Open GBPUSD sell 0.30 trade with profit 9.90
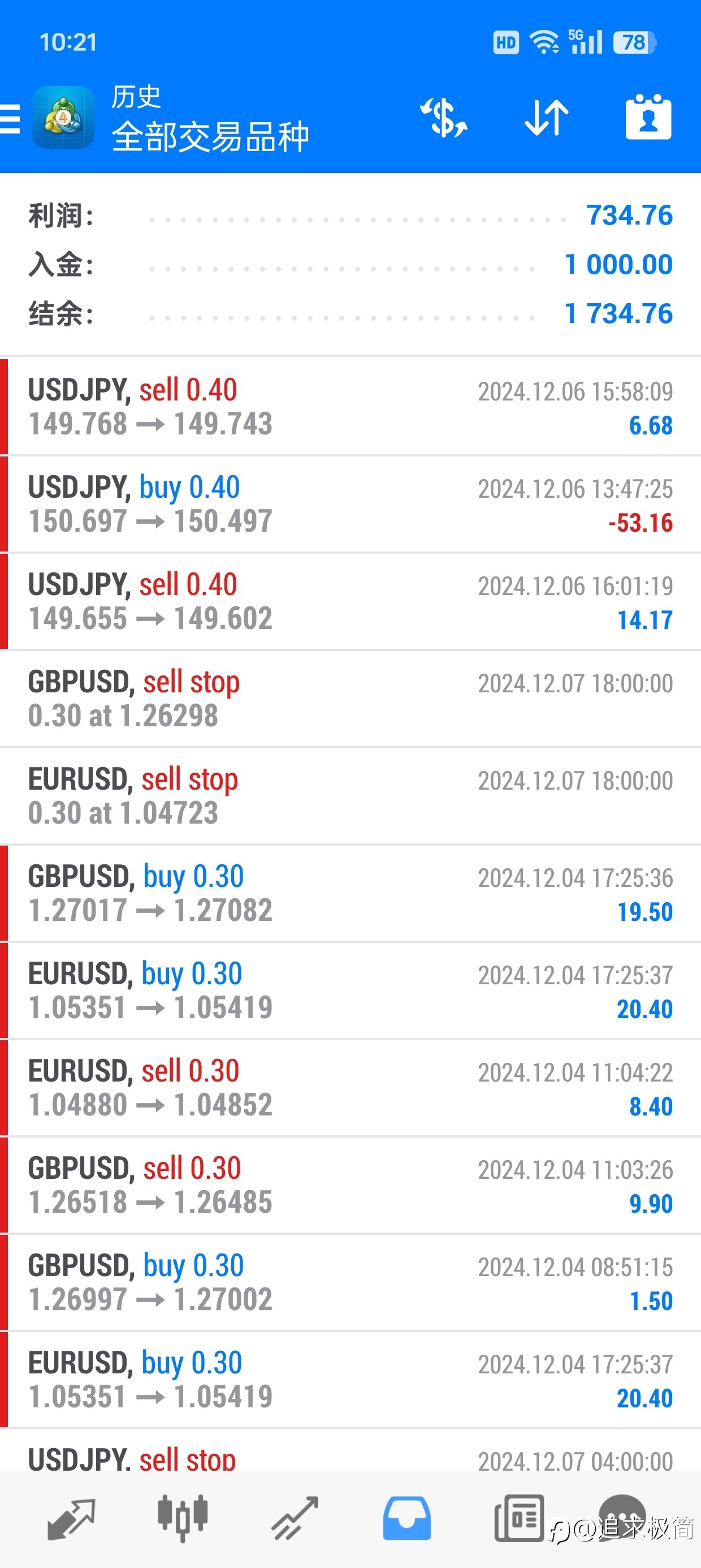Viewport: 701px width, 1568px height. pyautogui.click(x=350, y=1185)
